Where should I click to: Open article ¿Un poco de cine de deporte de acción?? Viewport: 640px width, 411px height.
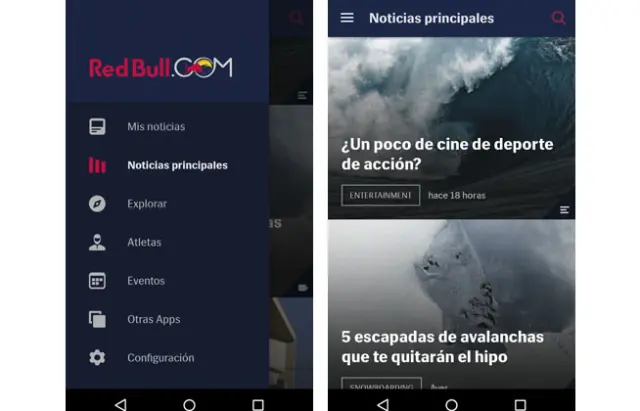pos(447,154)
